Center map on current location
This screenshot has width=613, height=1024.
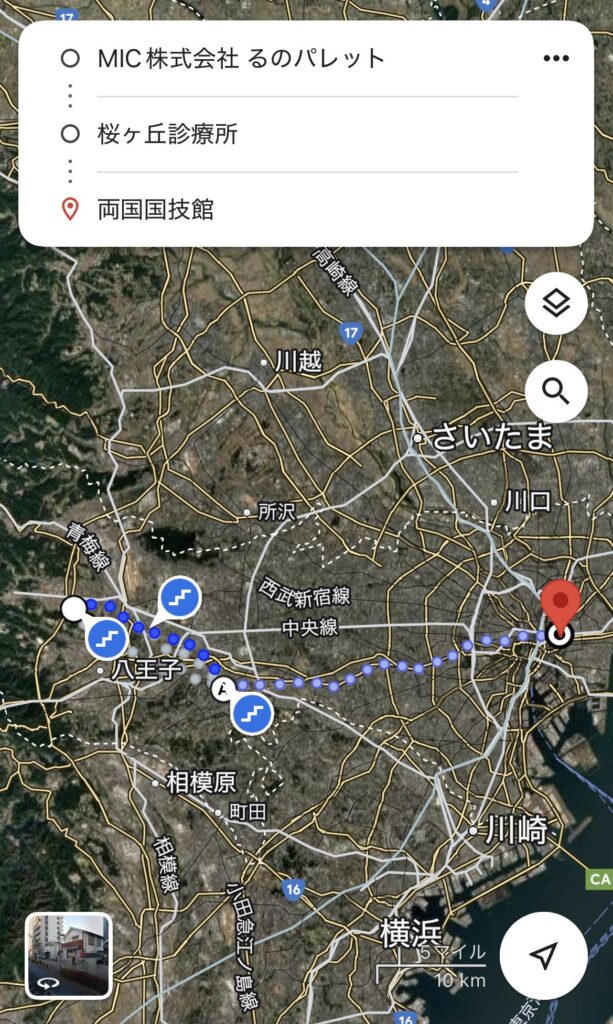pyautogui.click(x=542, y=957)
